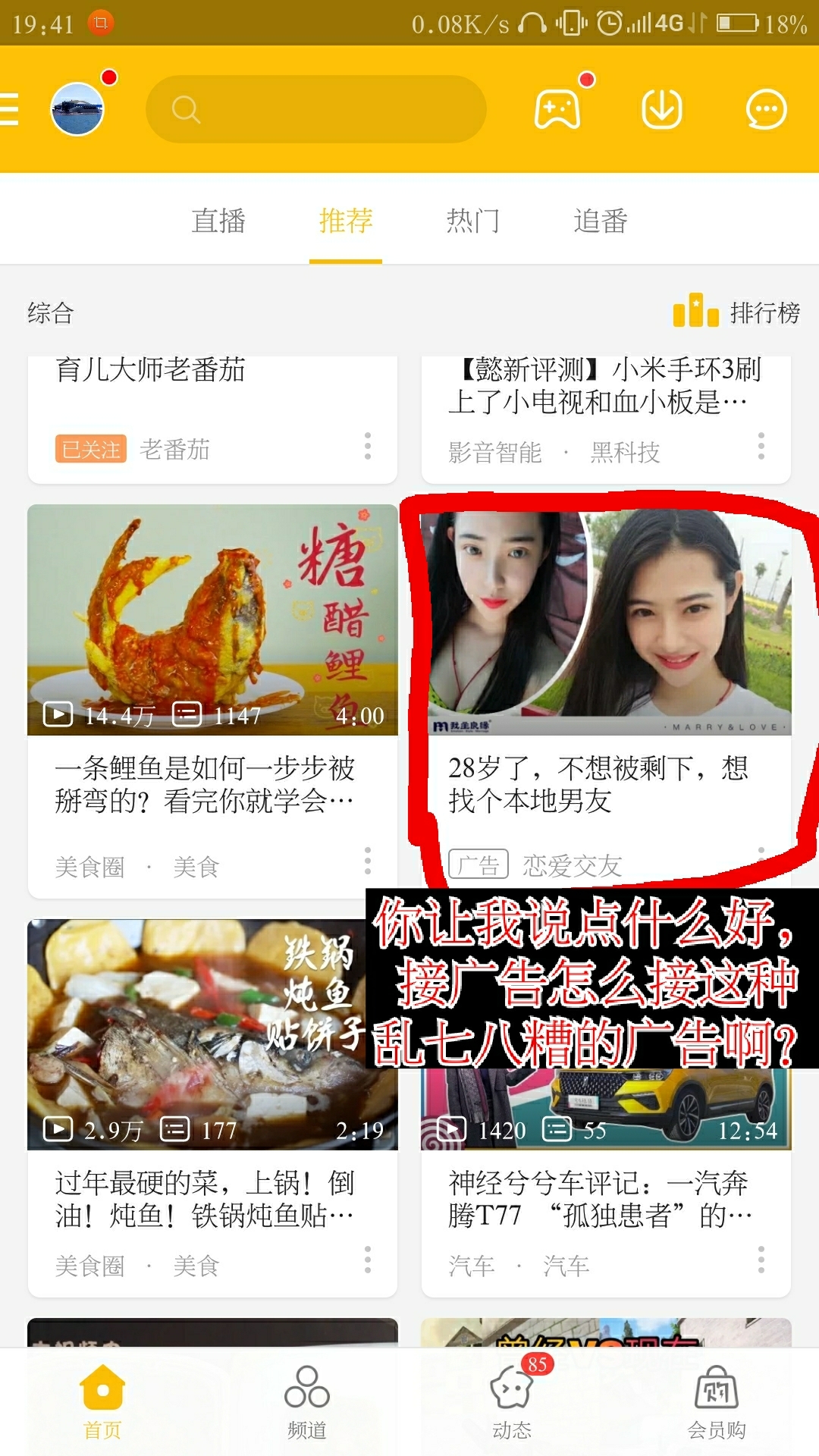Switch to the 会员购 tab
Viewport: 819px width, 1456px height.
tap(717, 1401)
